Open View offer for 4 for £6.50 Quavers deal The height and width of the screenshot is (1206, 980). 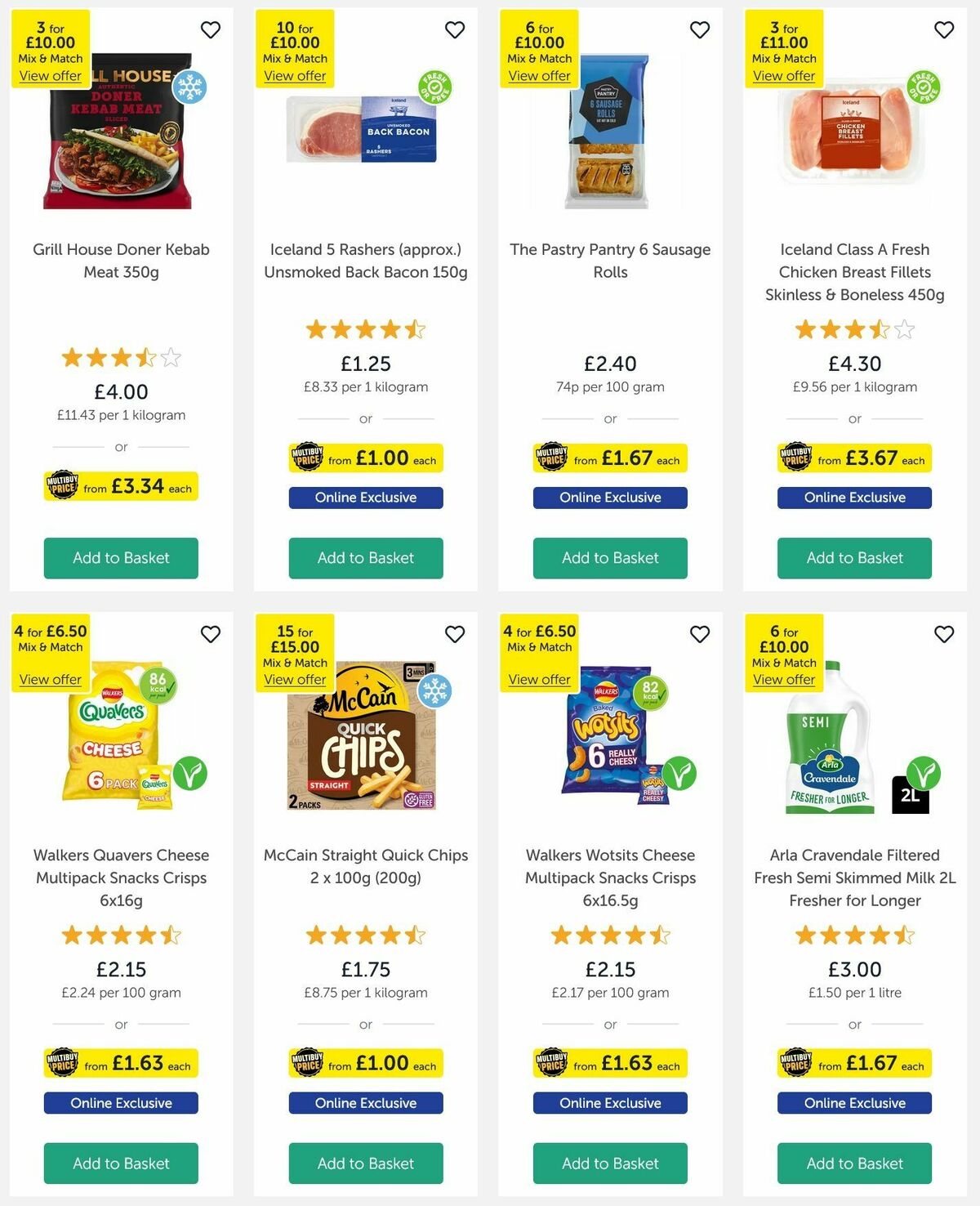click(x=49, y=679)
